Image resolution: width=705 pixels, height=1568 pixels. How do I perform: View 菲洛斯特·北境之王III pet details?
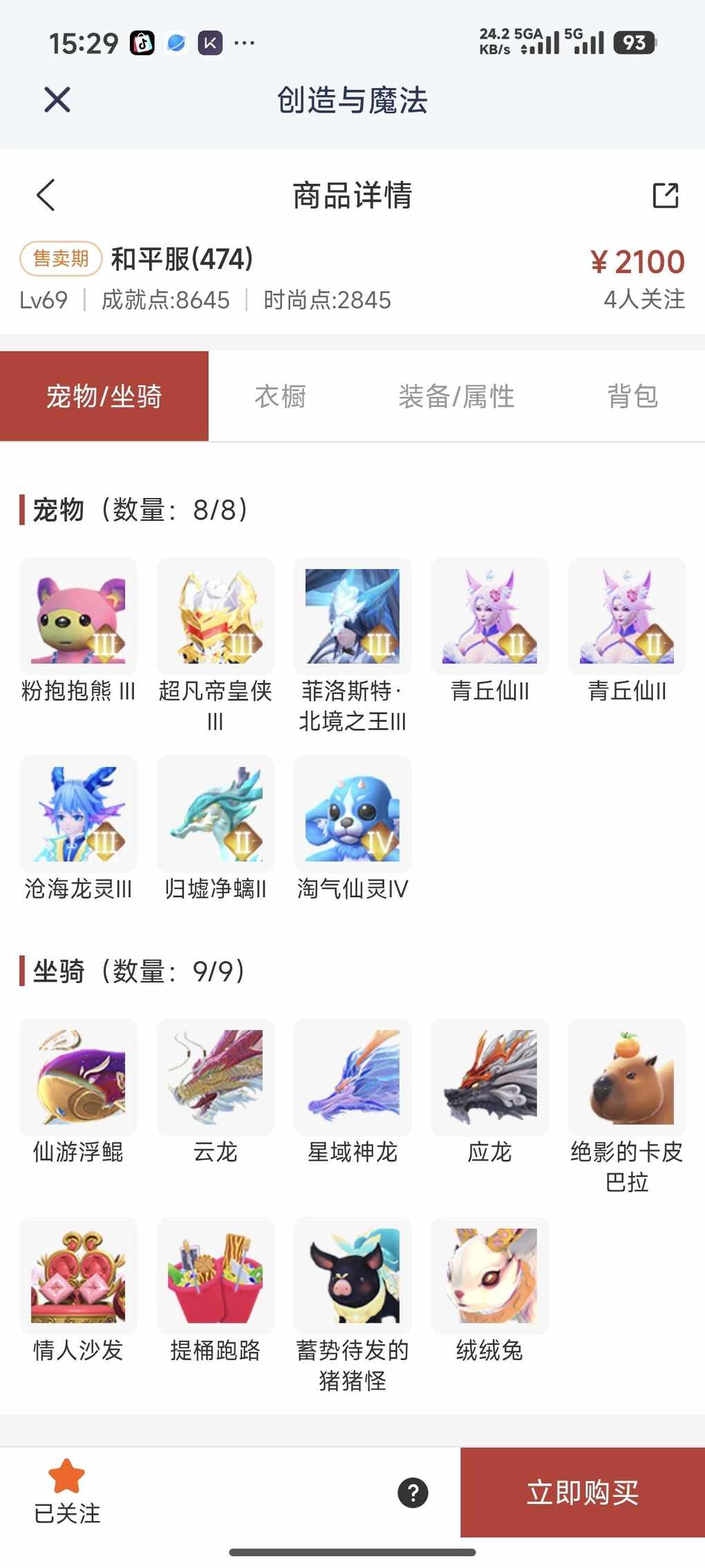(x=352, y=616)
